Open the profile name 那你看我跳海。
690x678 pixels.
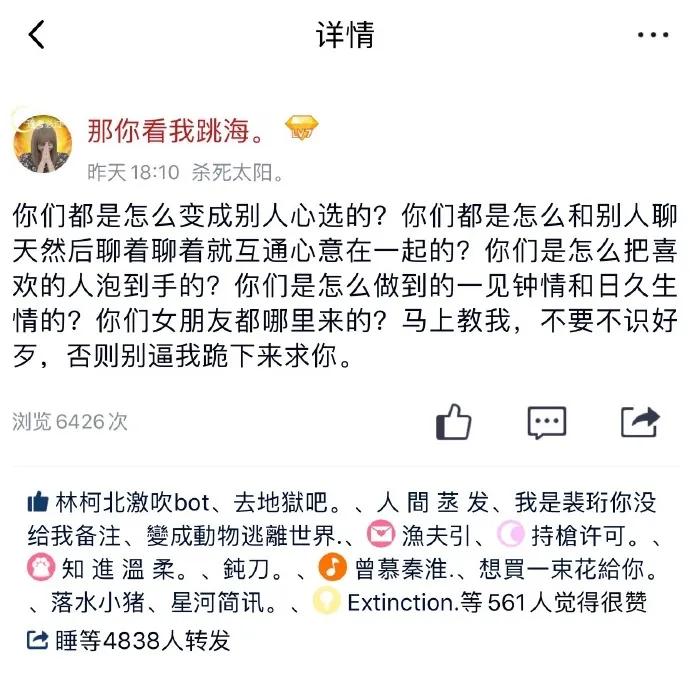point(177,130)
